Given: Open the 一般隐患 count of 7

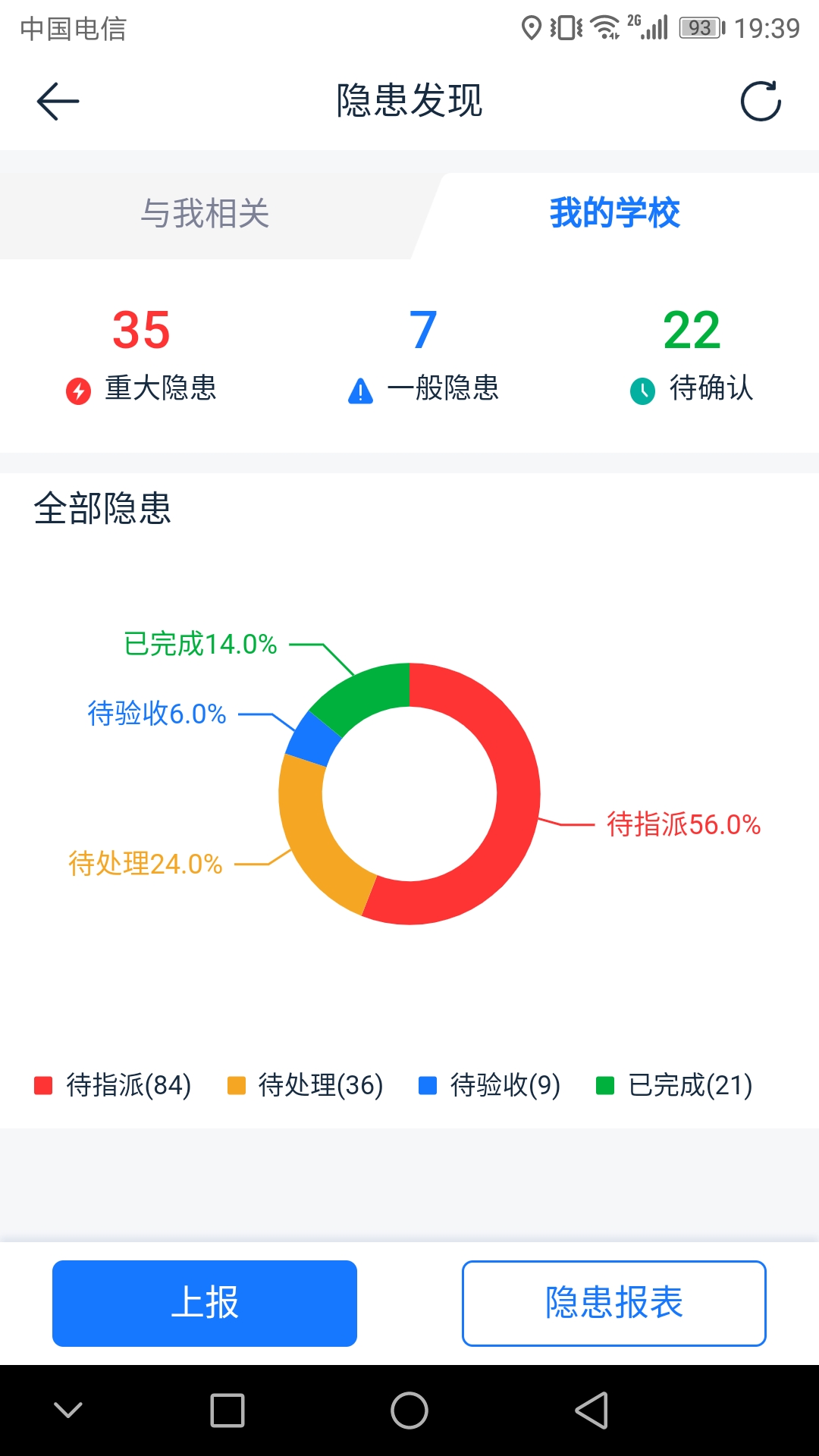Looking at the screenshot, I should (423, 356).
